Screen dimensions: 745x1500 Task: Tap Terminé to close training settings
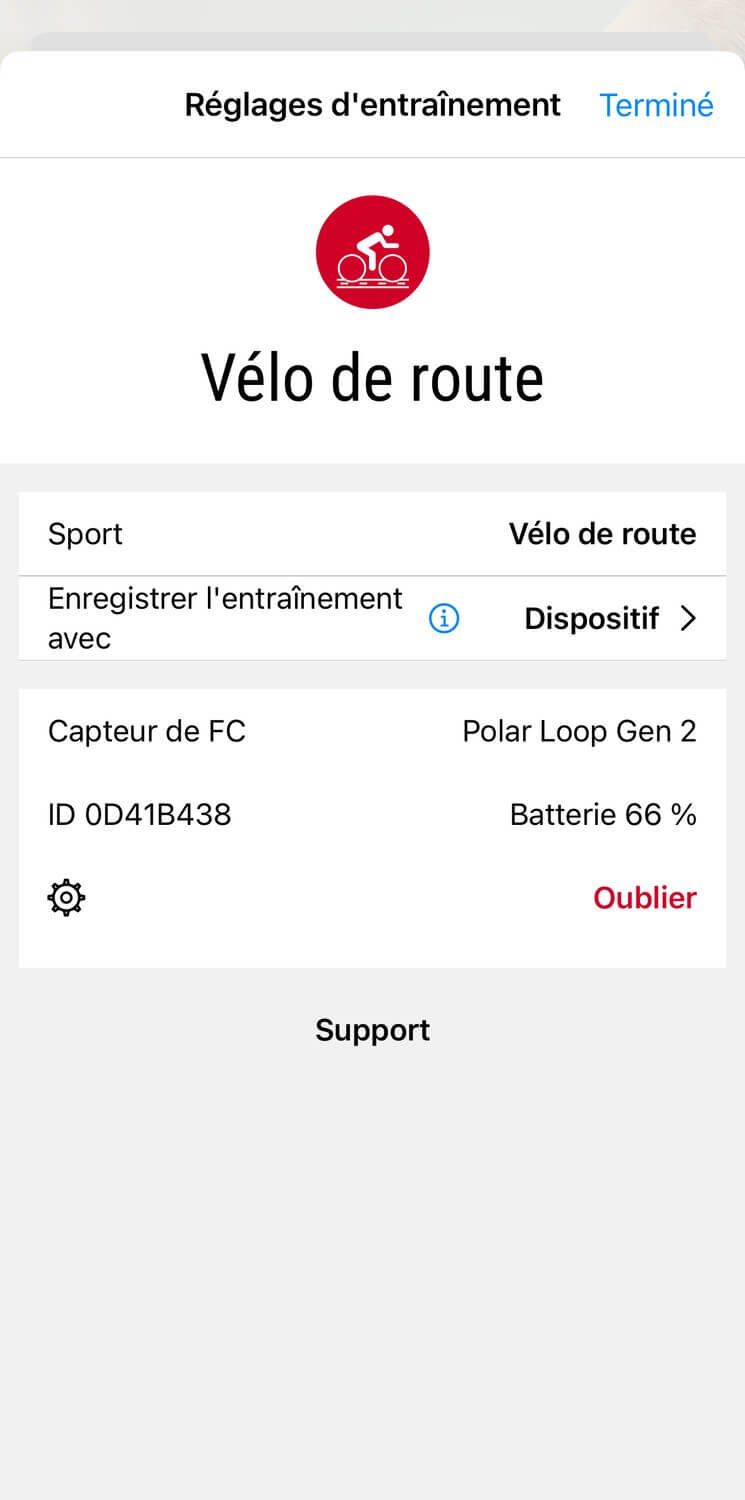[x=656, y=105]
